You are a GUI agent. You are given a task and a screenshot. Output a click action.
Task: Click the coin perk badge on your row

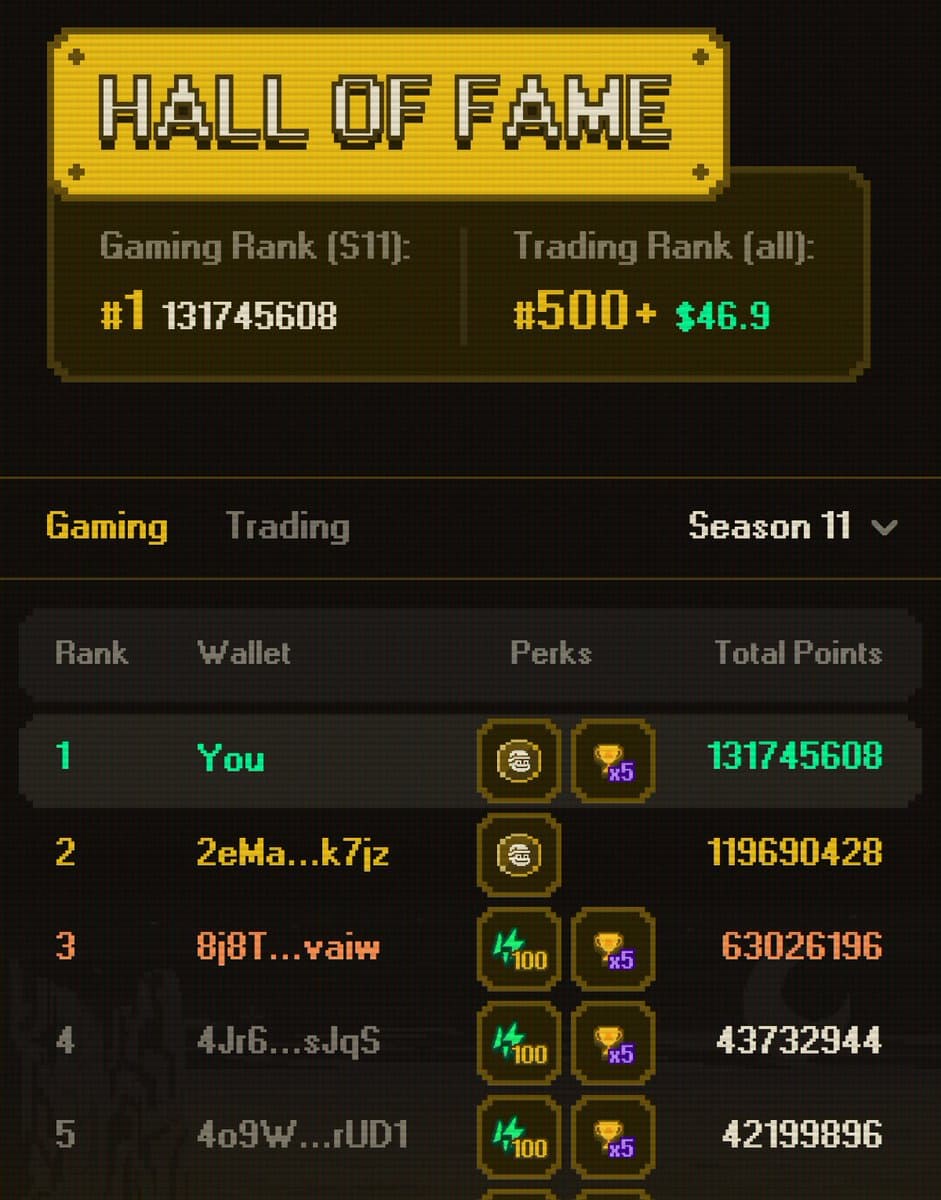point(517,761)
